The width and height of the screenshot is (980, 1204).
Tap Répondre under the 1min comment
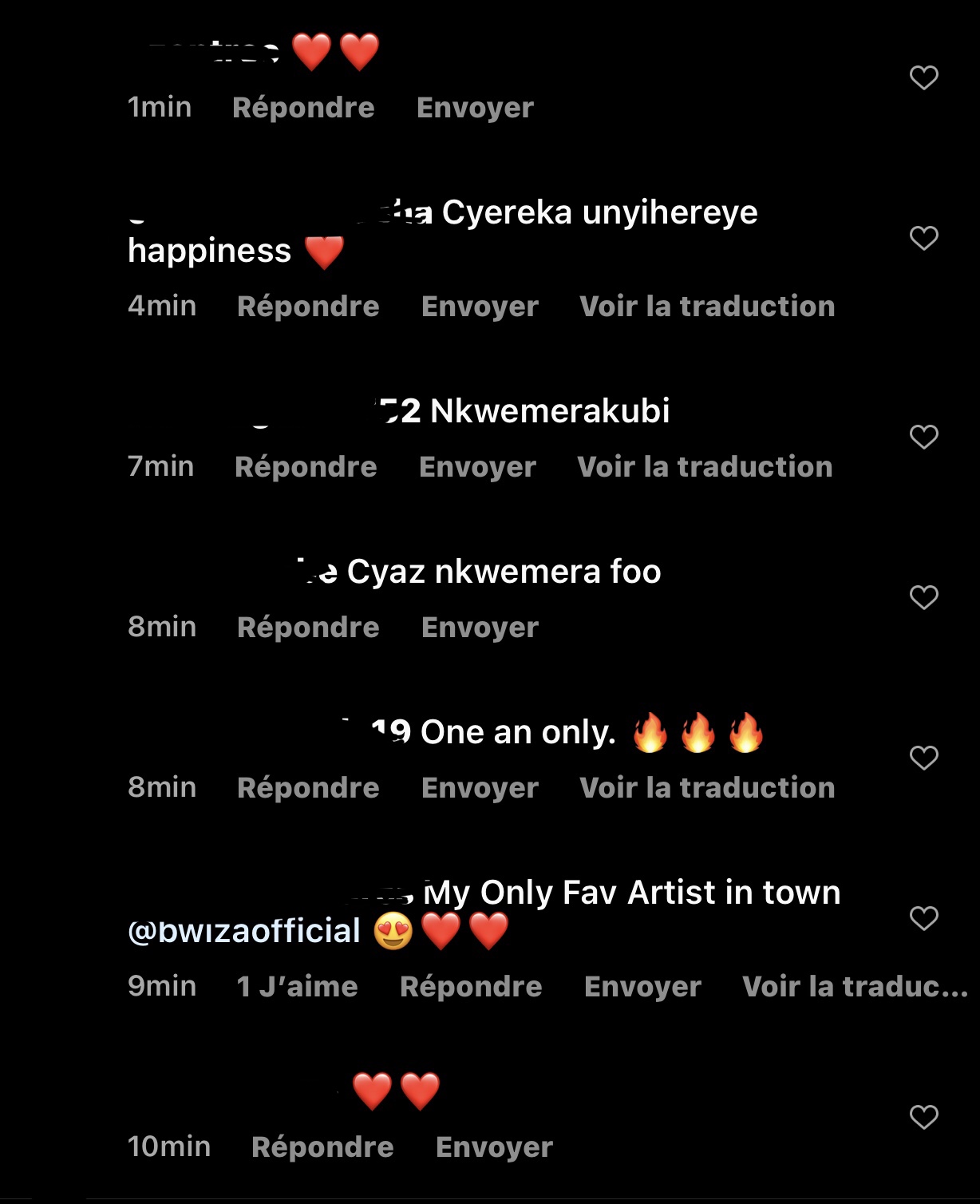303,108
